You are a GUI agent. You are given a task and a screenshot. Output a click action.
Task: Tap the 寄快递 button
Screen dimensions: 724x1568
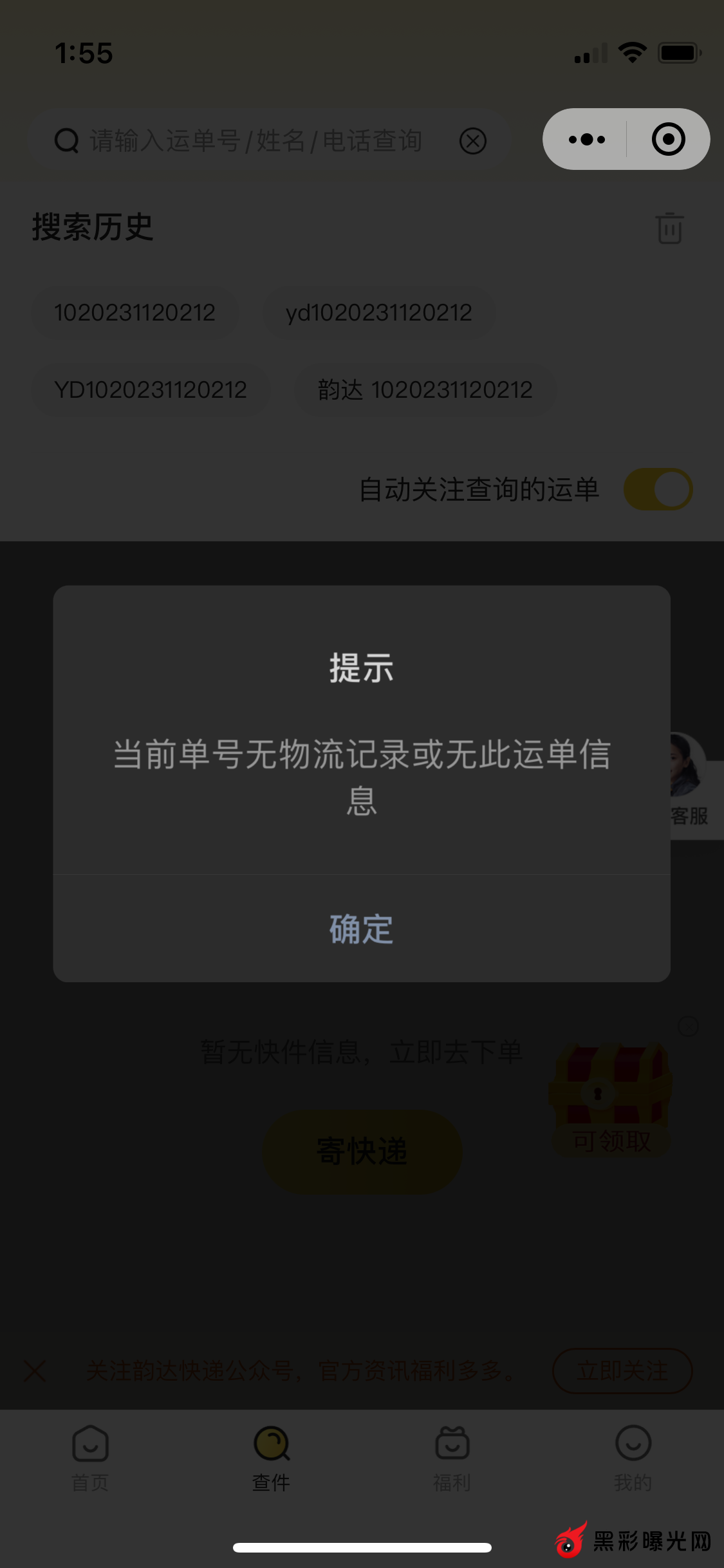[362, 1152]
